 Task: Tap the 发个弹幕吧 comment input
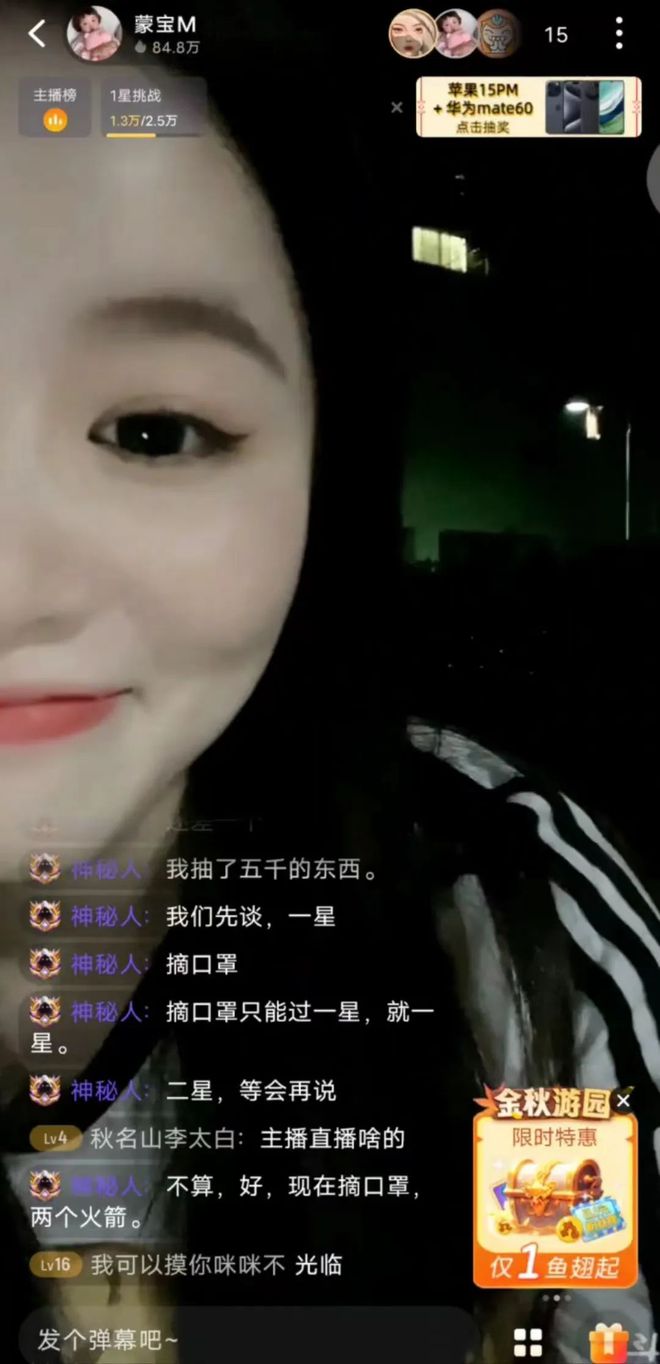240,1339
